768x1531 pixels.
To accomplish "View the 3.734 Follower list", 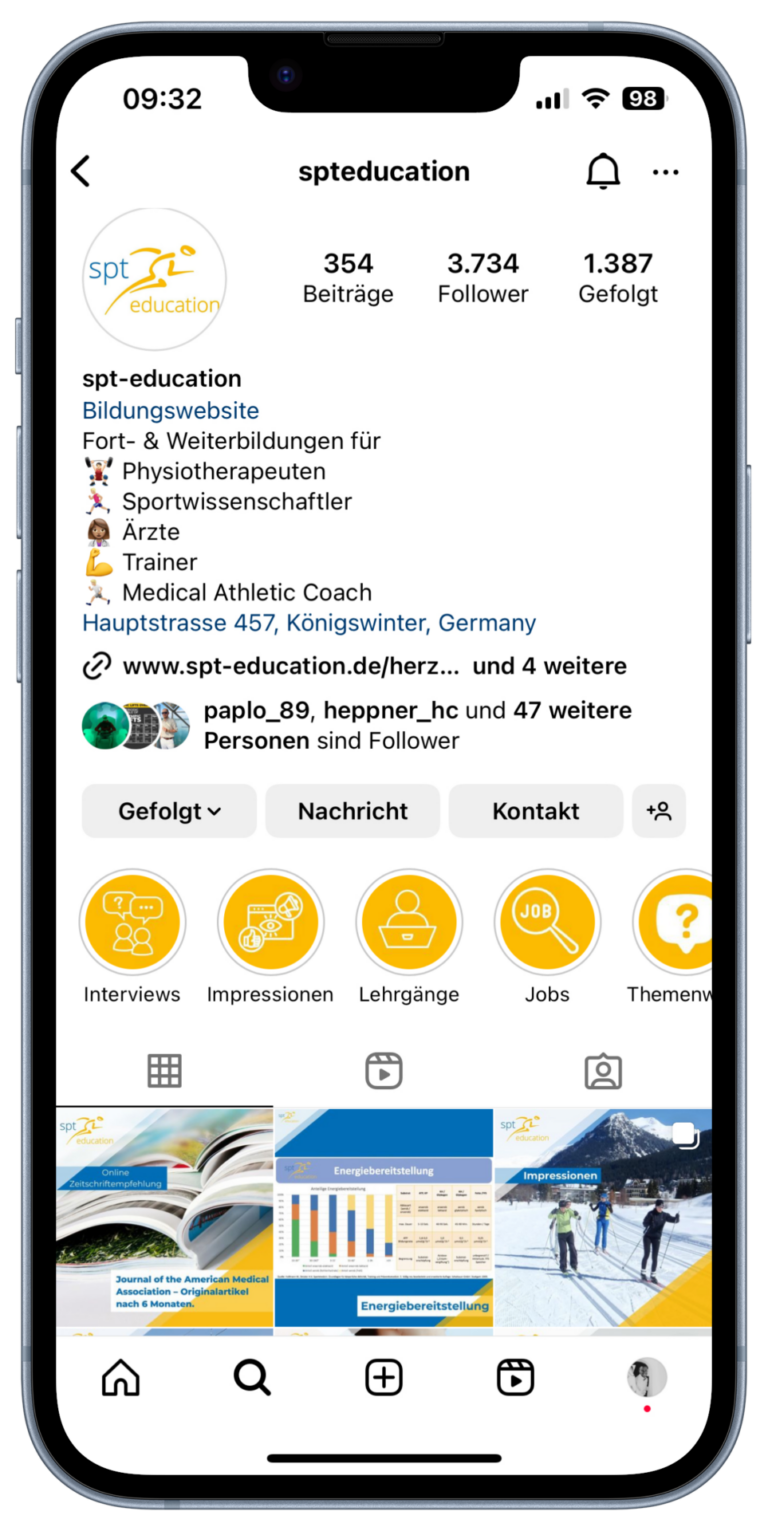I will [x=483, y=277].
